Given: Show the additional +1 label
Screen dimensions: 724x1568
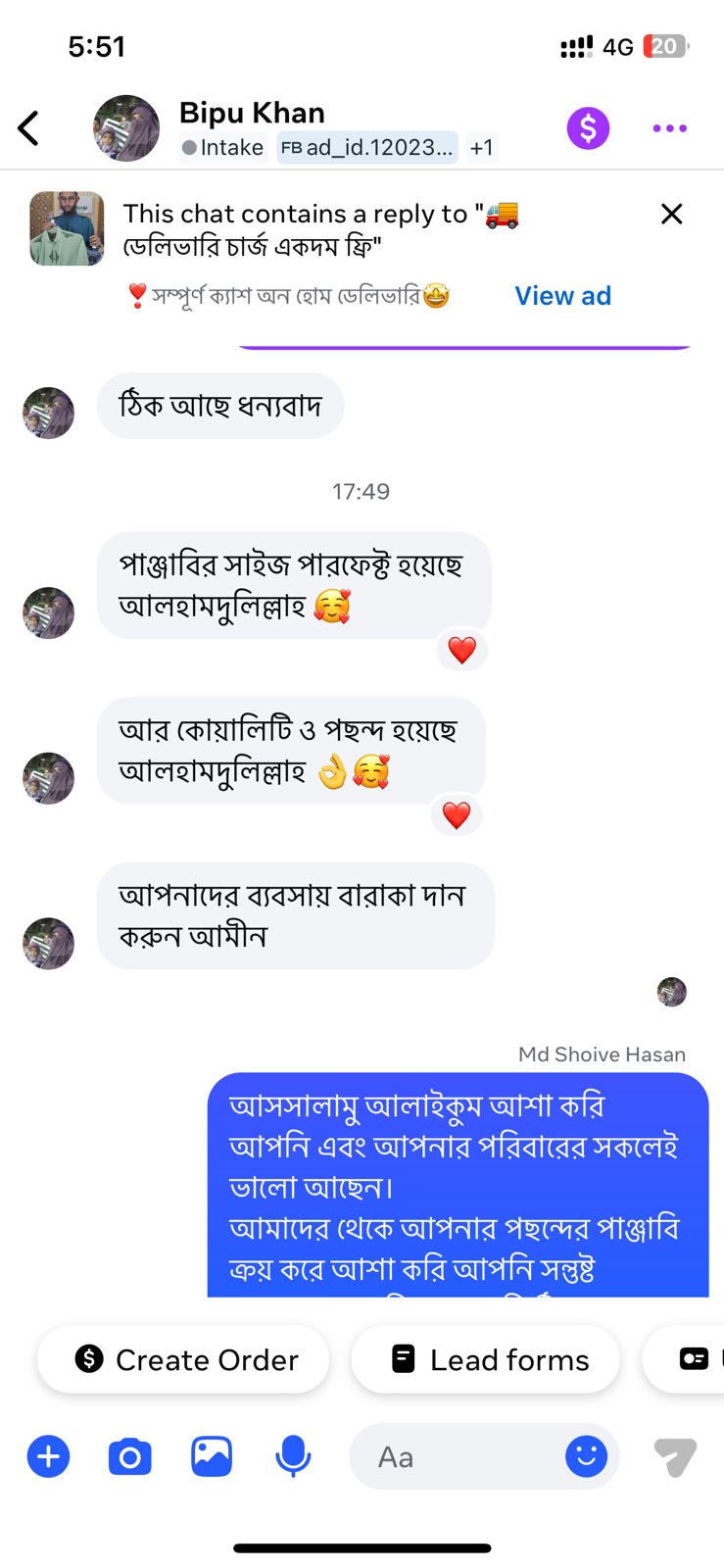Looking at the screenshot, I should coord(481,148).
